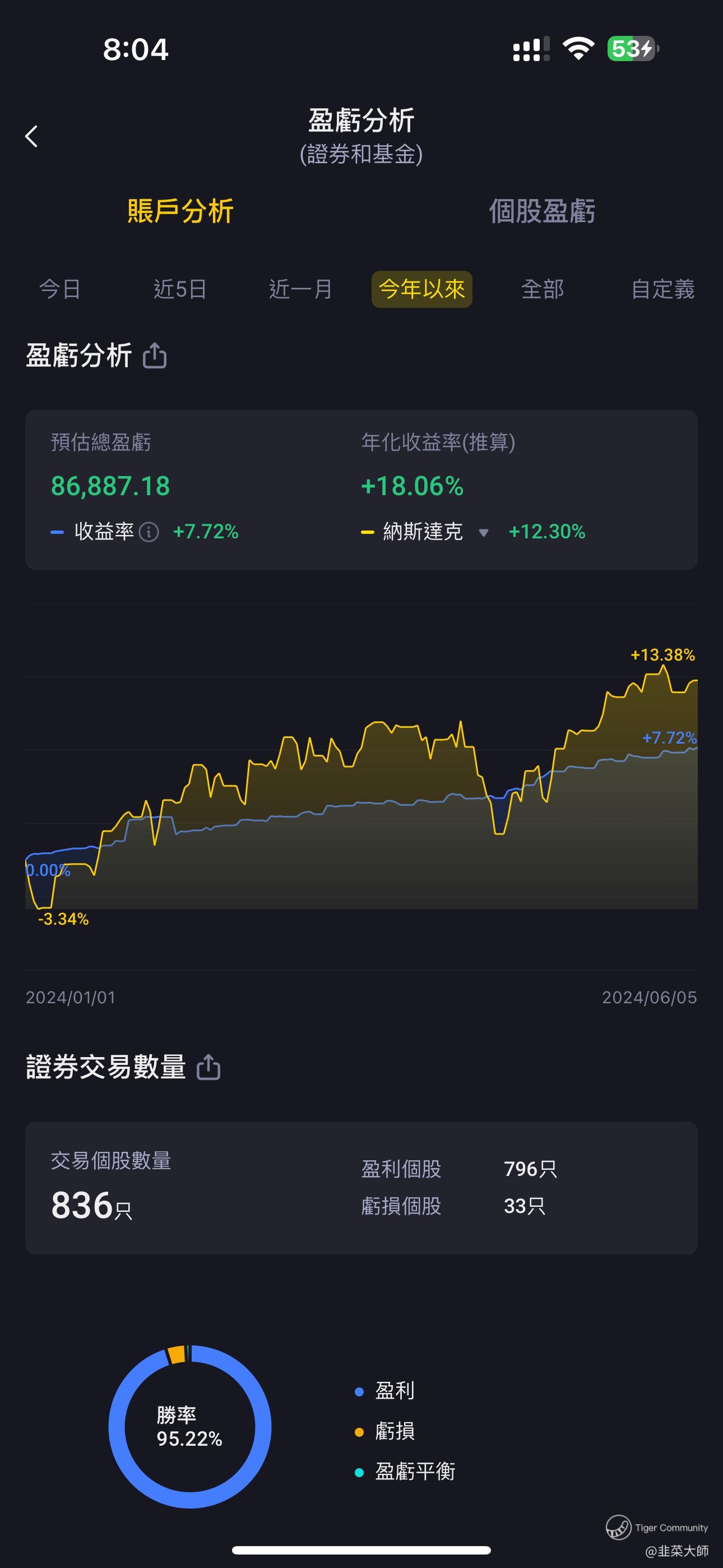Open the 收益率 info icon
The width and height of the screenshot is (723, 1568).
(149, 532)
